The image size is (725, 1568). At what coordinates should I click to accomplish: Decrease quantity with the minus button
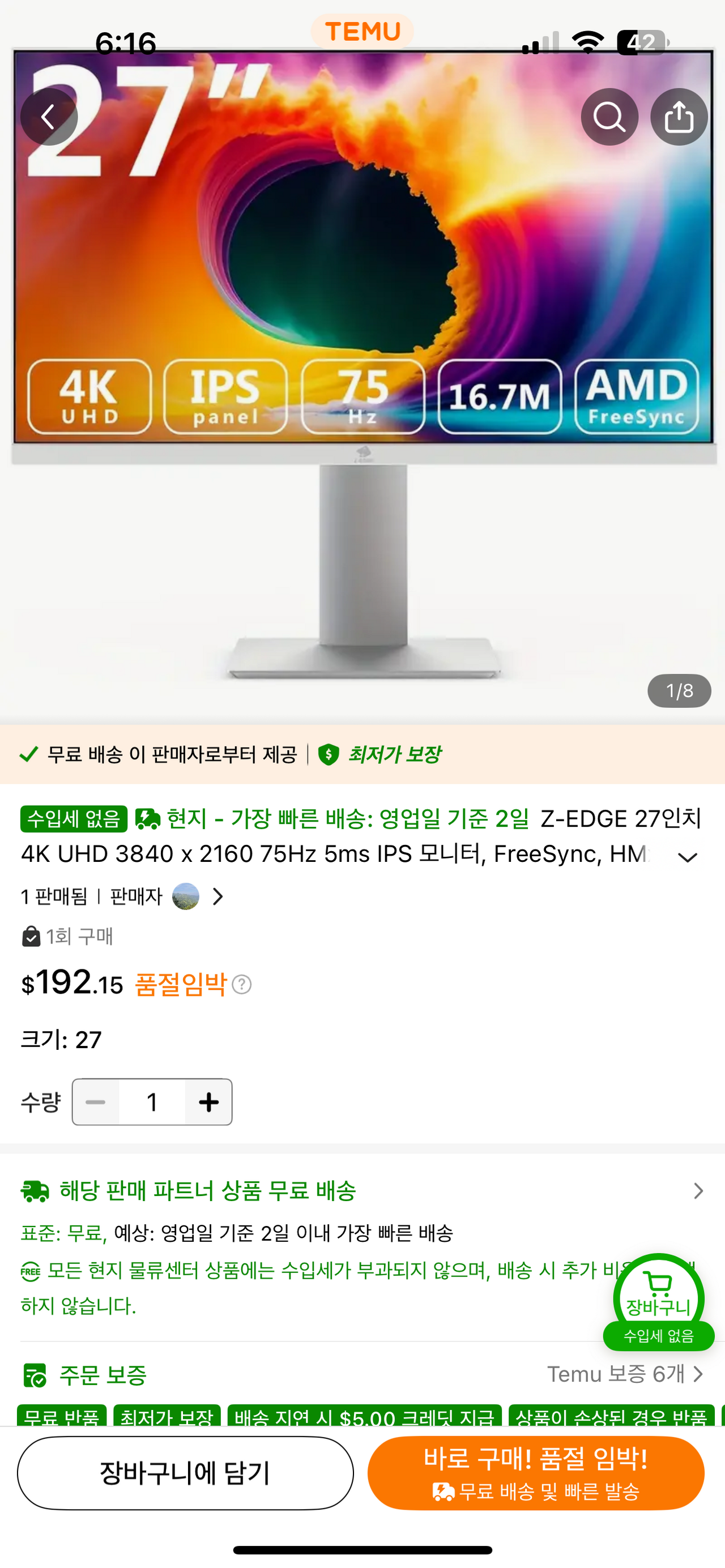coord(96,1102)
